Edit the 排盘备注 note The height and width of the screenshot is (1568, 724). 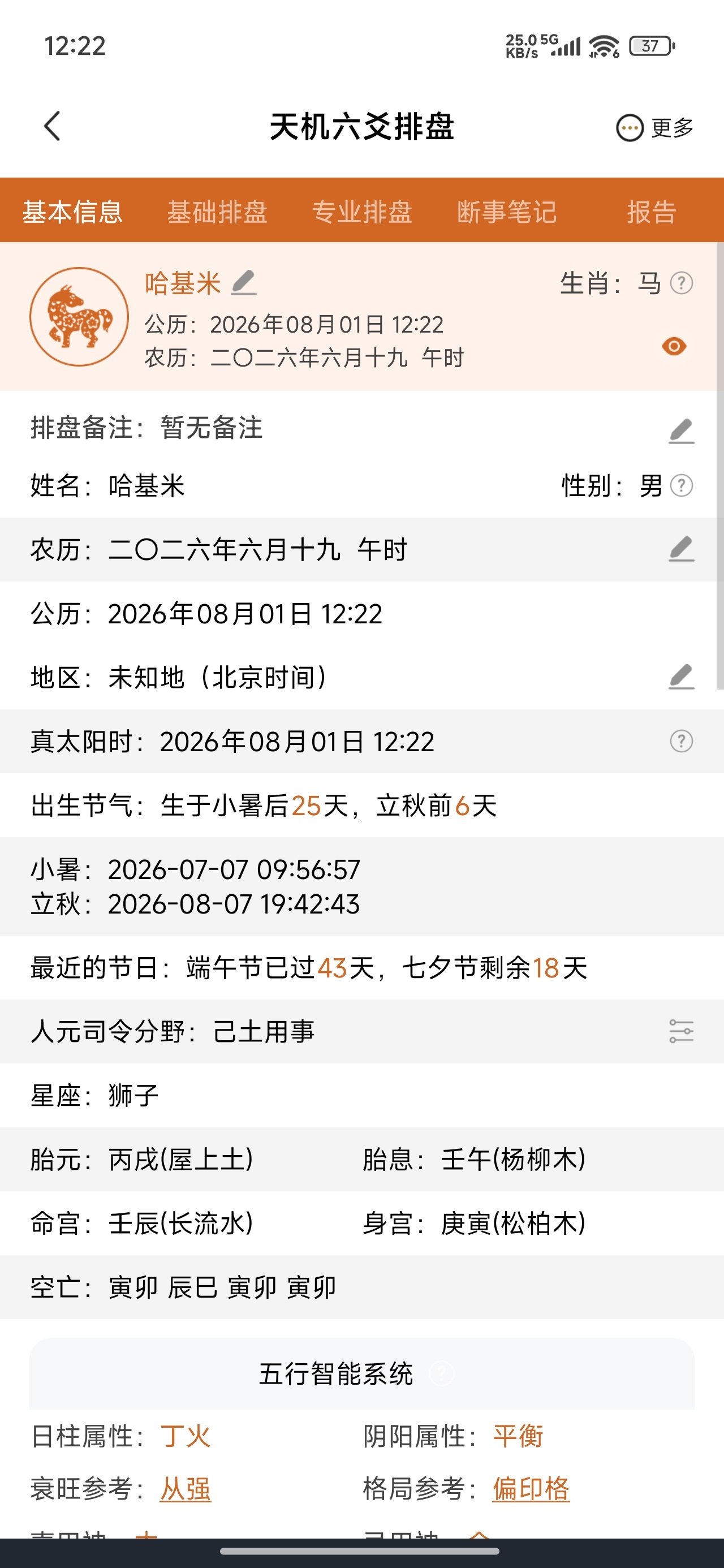(682, 431)
